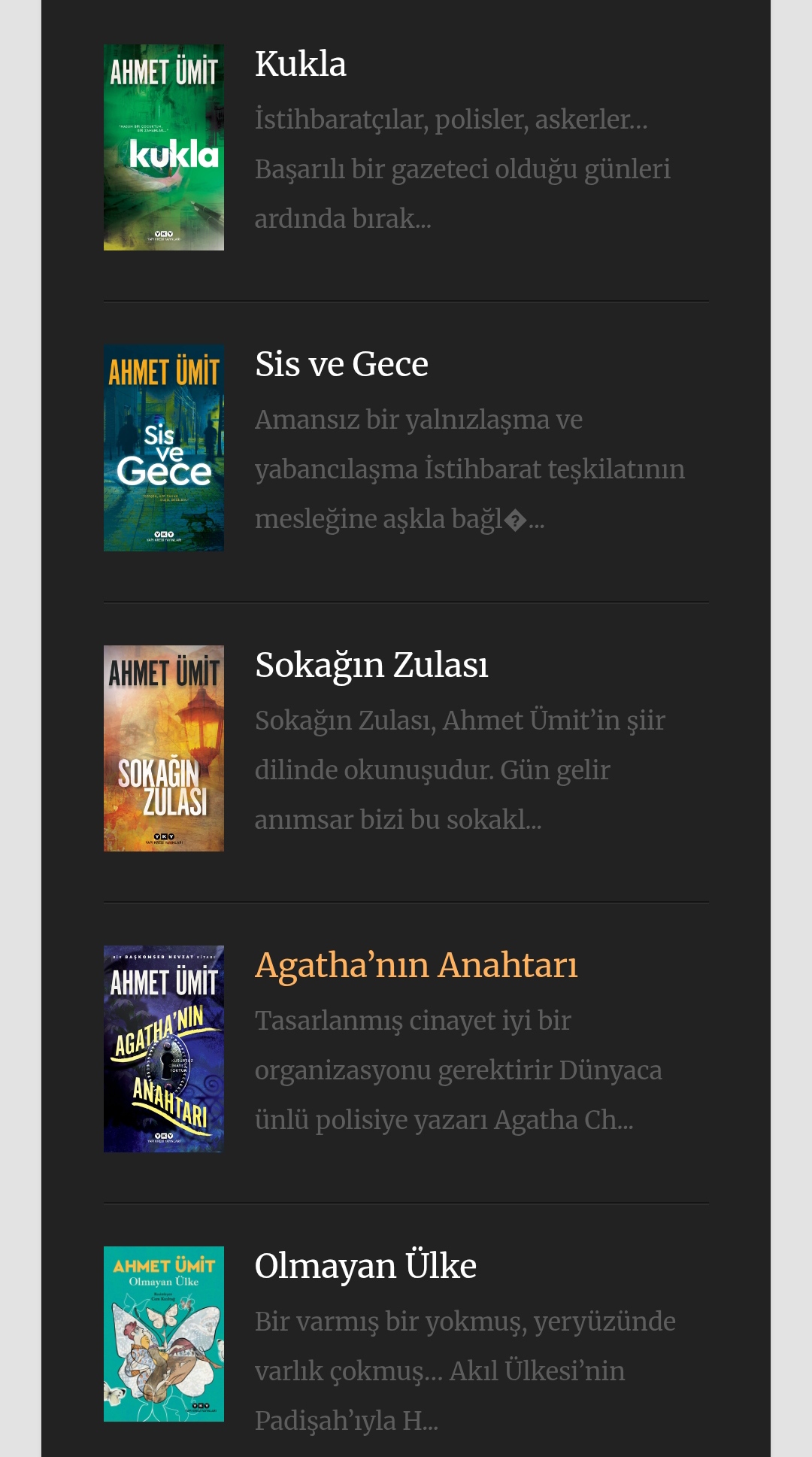Open the Sokağın Zulası title link
Viewport: 812px width, 1457px height.
point(371,666)
